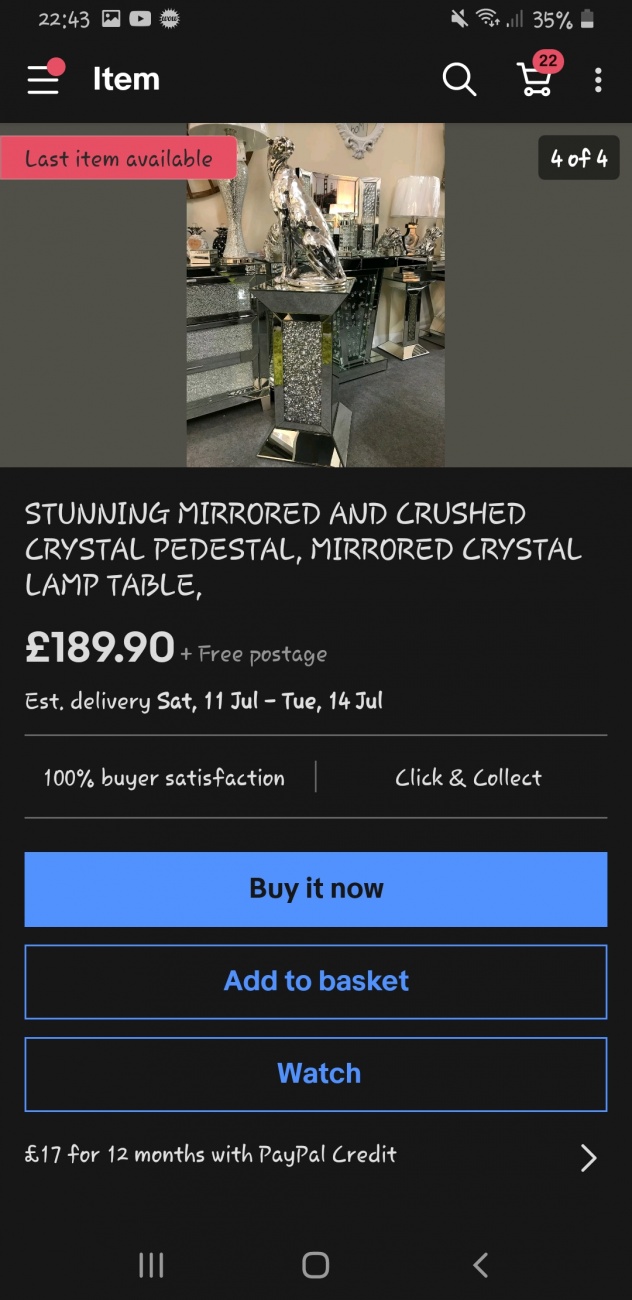The height and width of the screenshot is (1300, 632).
Task: Open the hamburger navigation menu
Action: [x=43, y=79]
